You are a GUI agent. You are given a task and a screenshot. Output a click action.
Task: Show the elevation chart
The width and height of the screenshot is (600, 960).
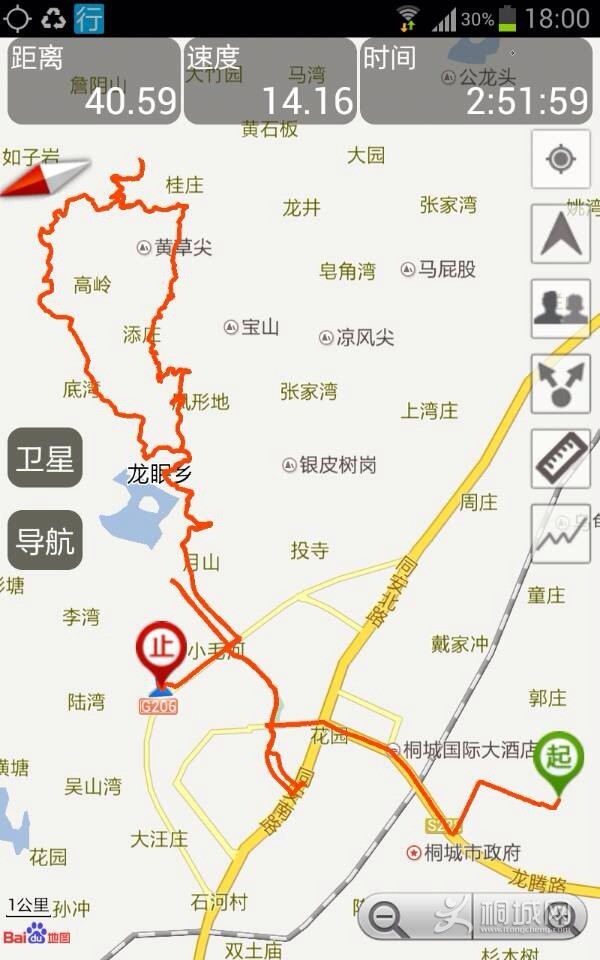pos(560,533)
